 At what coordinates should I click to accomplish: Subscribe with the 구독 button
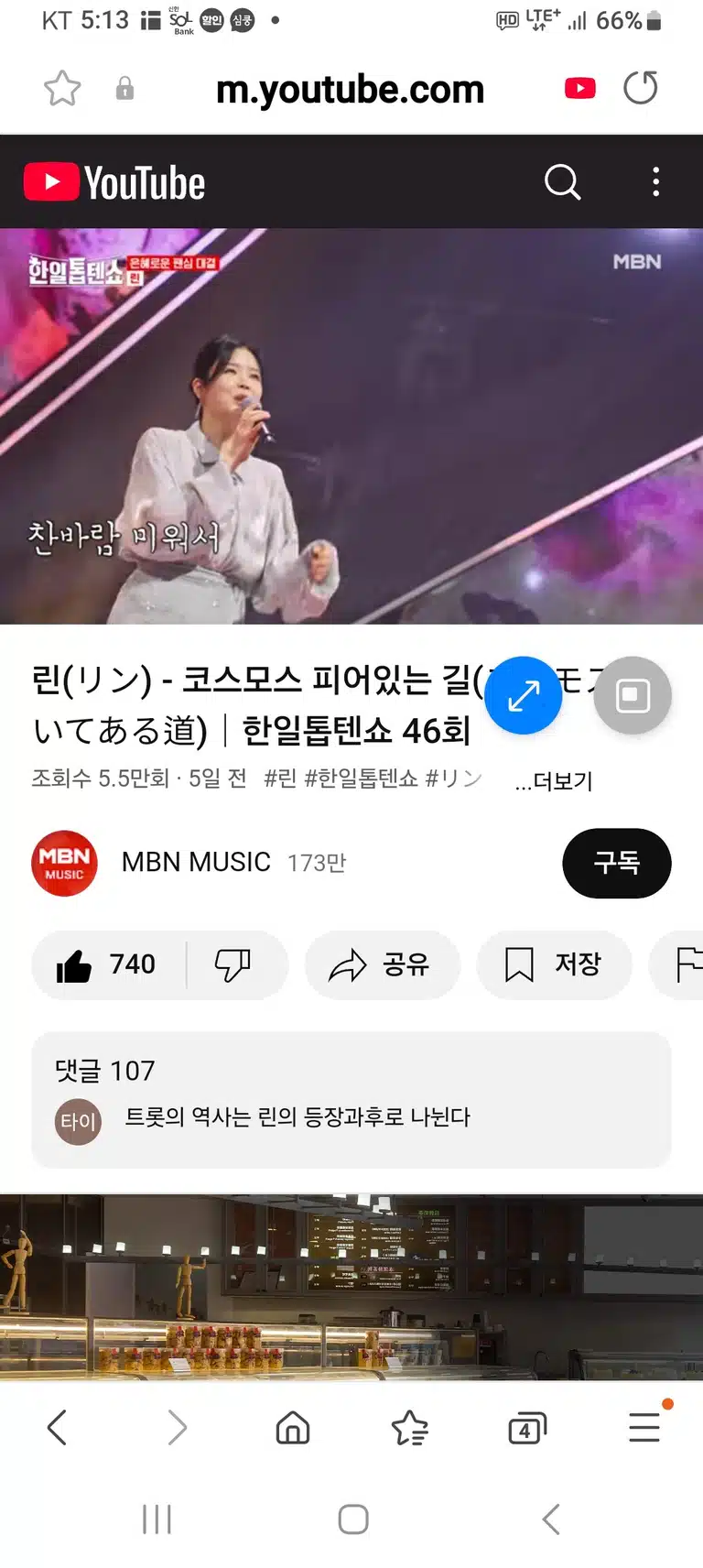(x=616, y=863)
